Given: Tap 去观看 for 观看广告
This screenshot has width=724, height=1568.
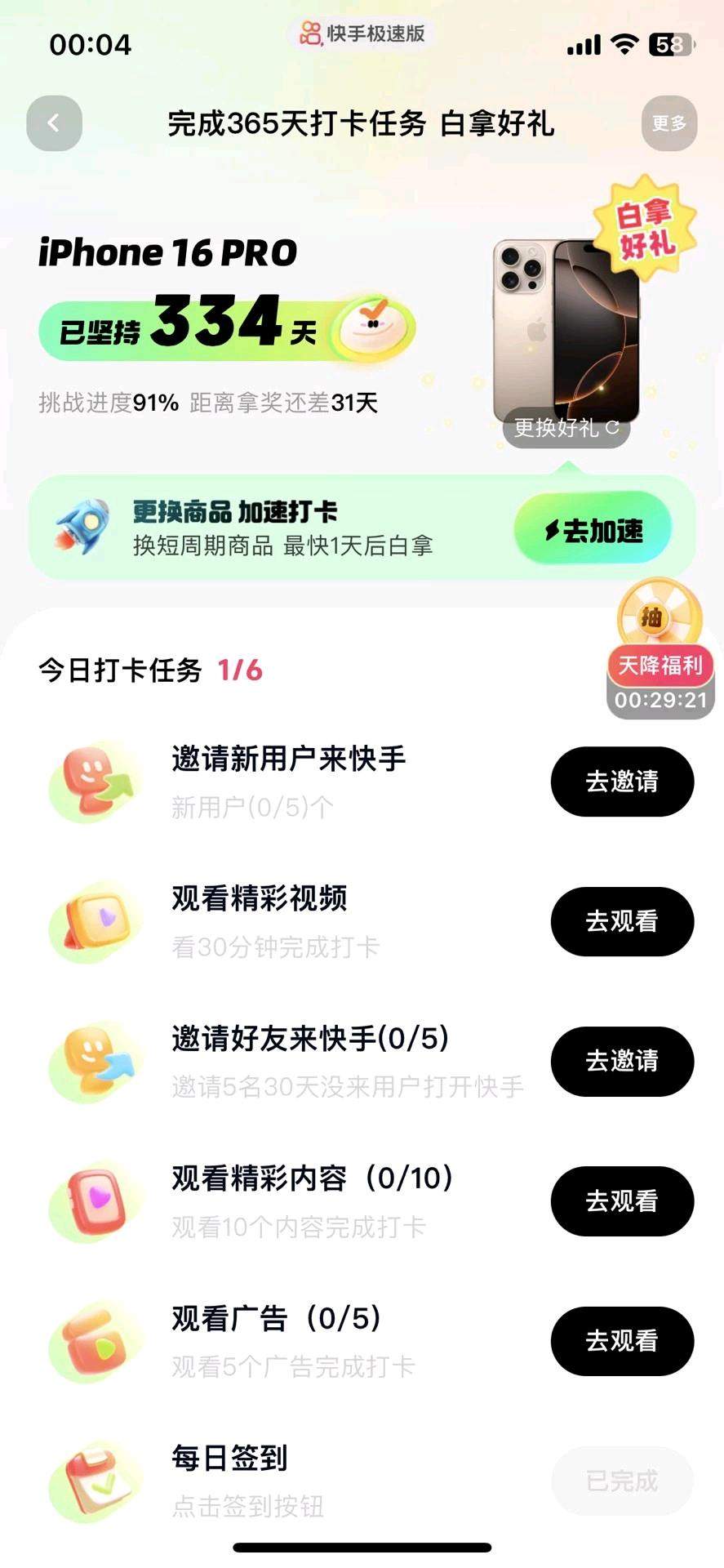Looking at the screenshot, I should point(622,1341).
